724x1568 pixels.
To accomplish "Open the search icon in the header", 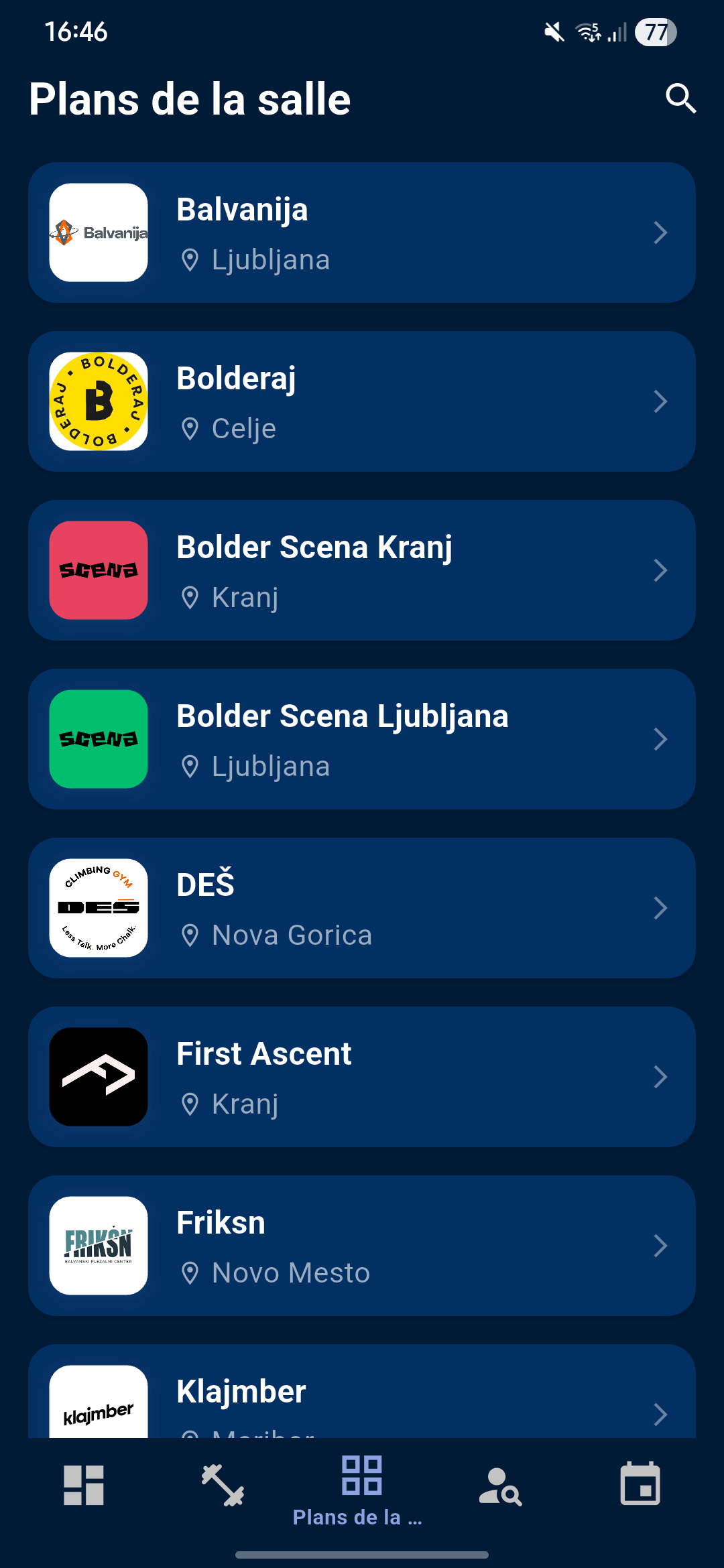I will (680, 99).
